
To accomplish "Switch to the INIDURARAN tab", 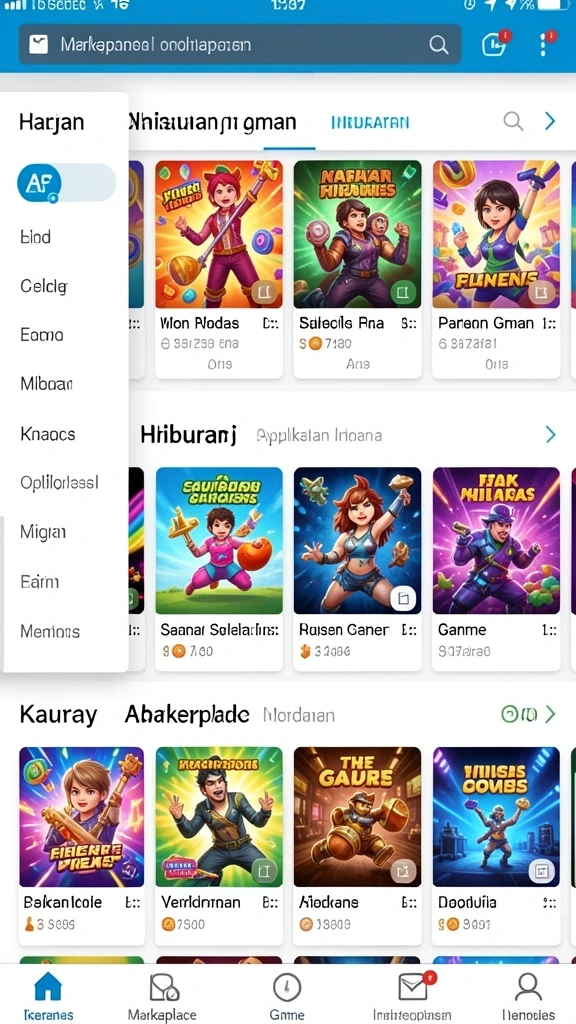I will [x=370, y=122].
